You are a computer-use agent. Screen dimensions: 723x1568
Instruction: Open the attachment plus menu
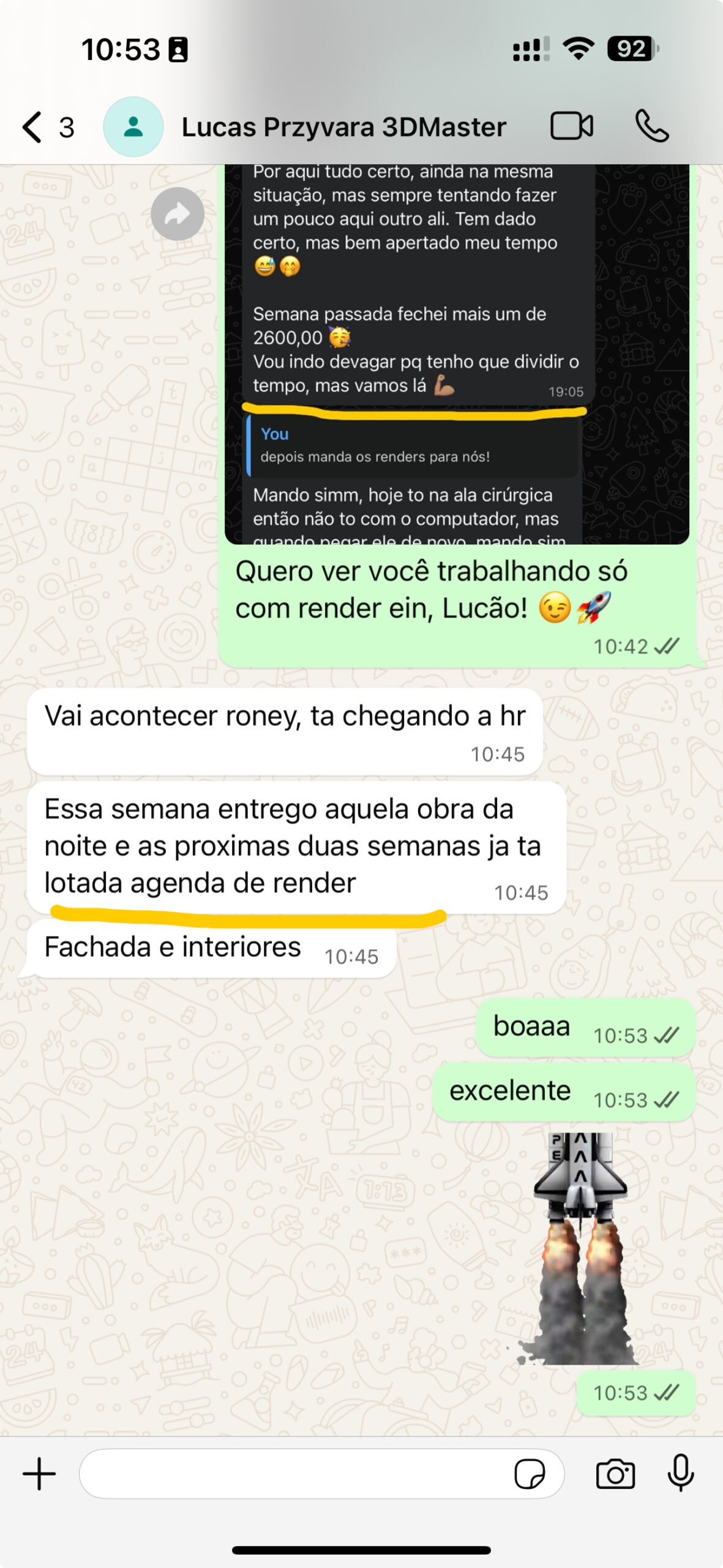pyautogui.click(x=39, y=1473)
